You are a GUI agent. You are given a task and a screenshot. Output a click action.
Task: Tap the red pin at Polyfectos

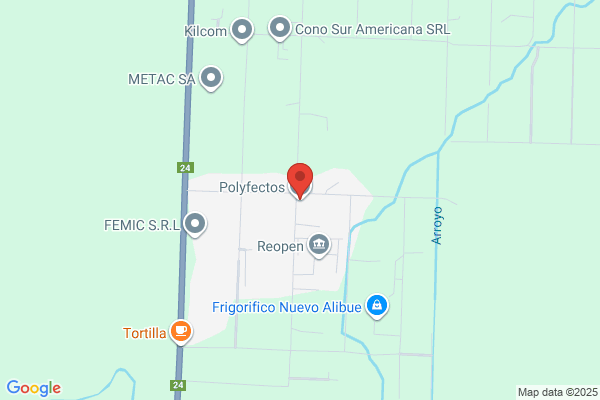[300, 181]
